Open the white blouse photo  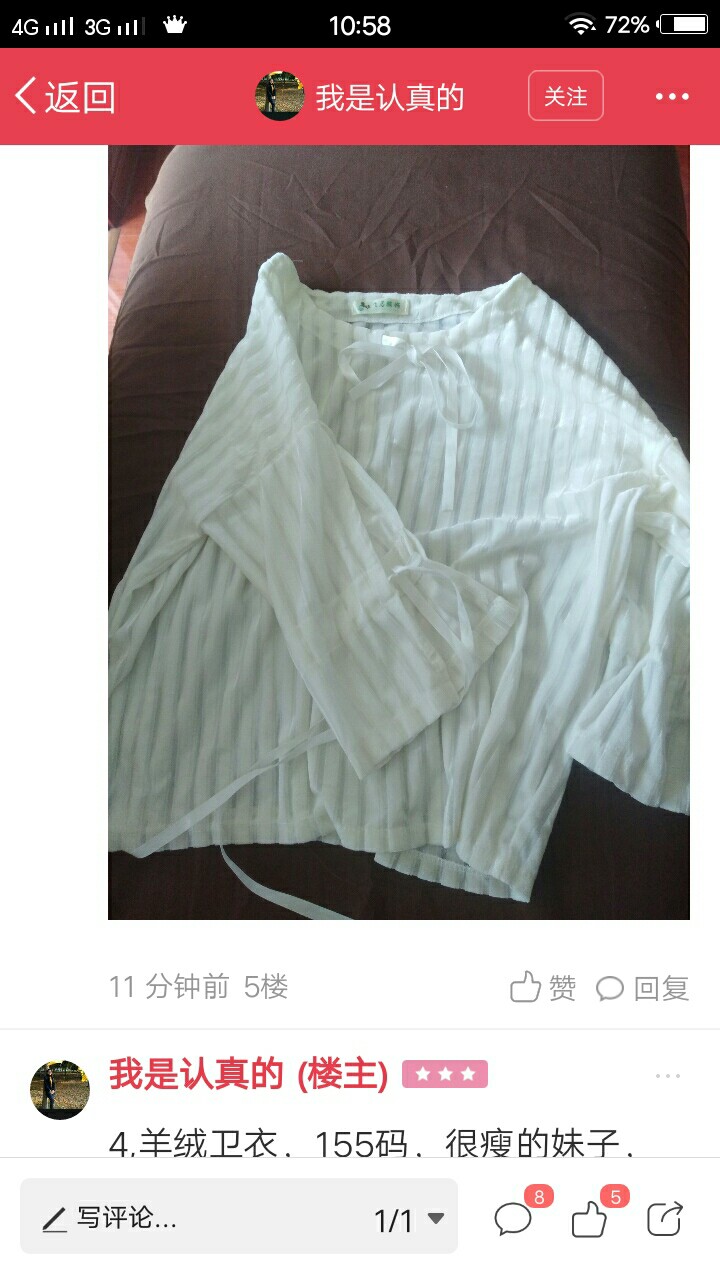(x=399, y=532)
